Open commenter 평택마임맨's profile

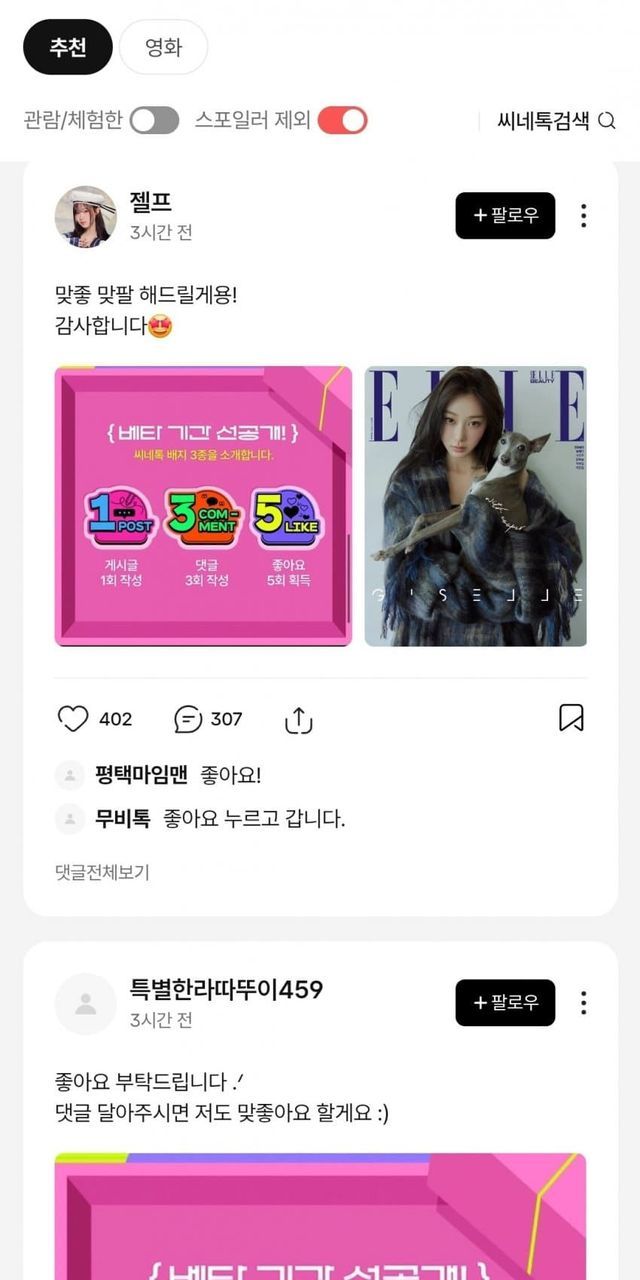click(141, 775)
